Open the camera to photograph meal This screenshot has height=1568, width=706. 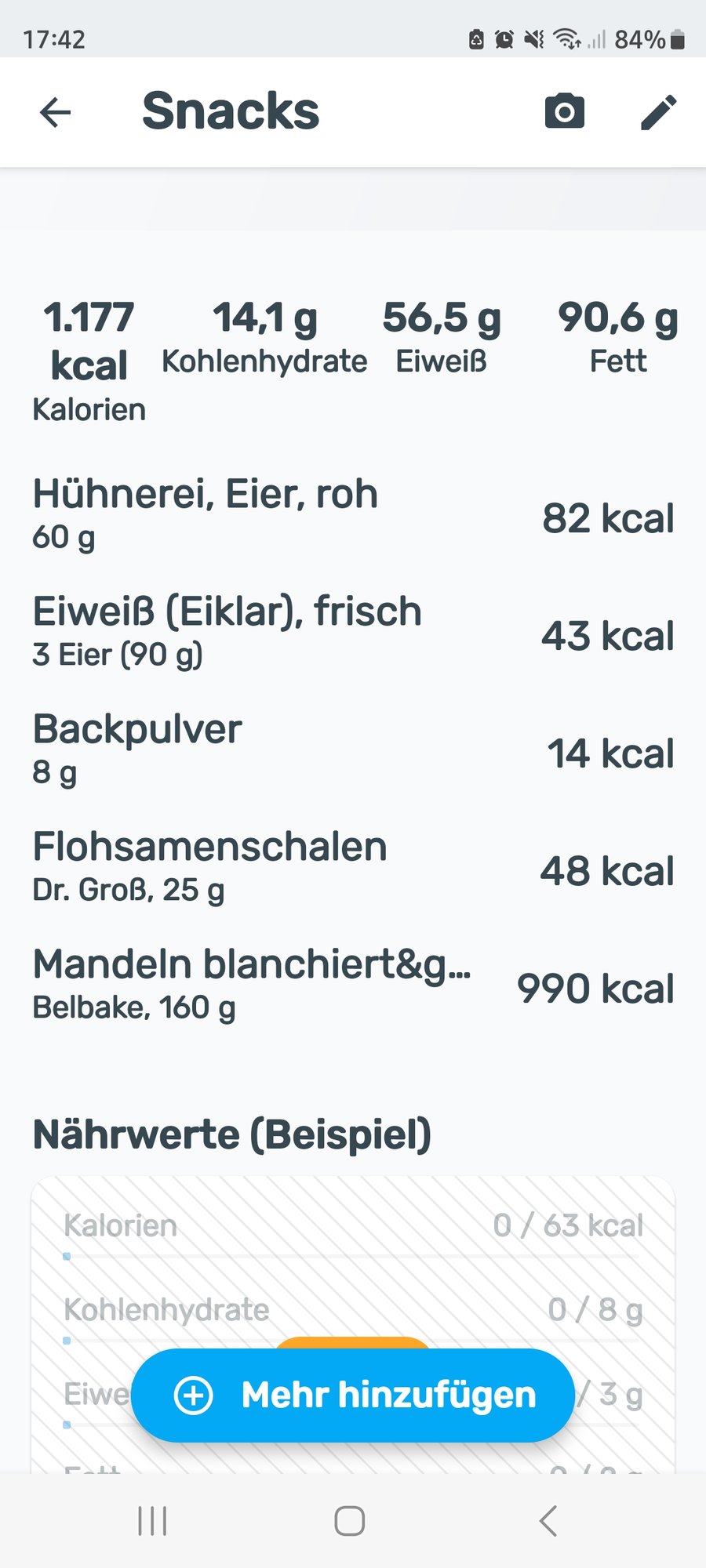pos(564,111)
